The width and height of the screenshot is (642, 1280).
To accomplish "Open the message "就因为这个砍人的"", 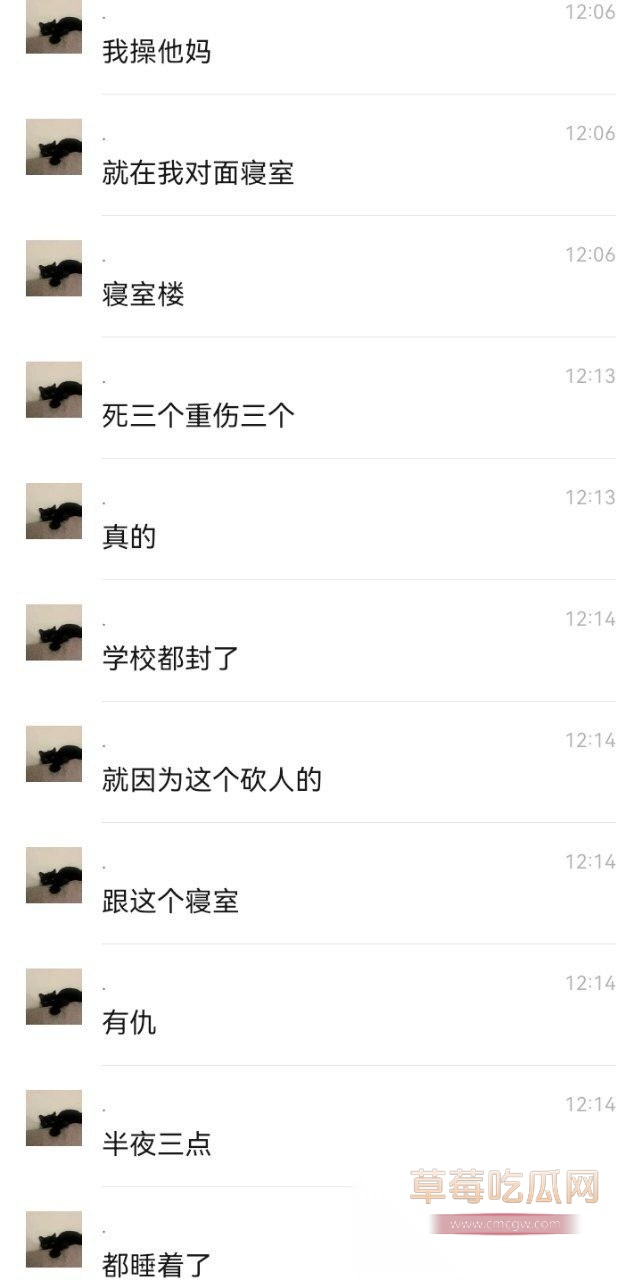I will coord(212,779).
